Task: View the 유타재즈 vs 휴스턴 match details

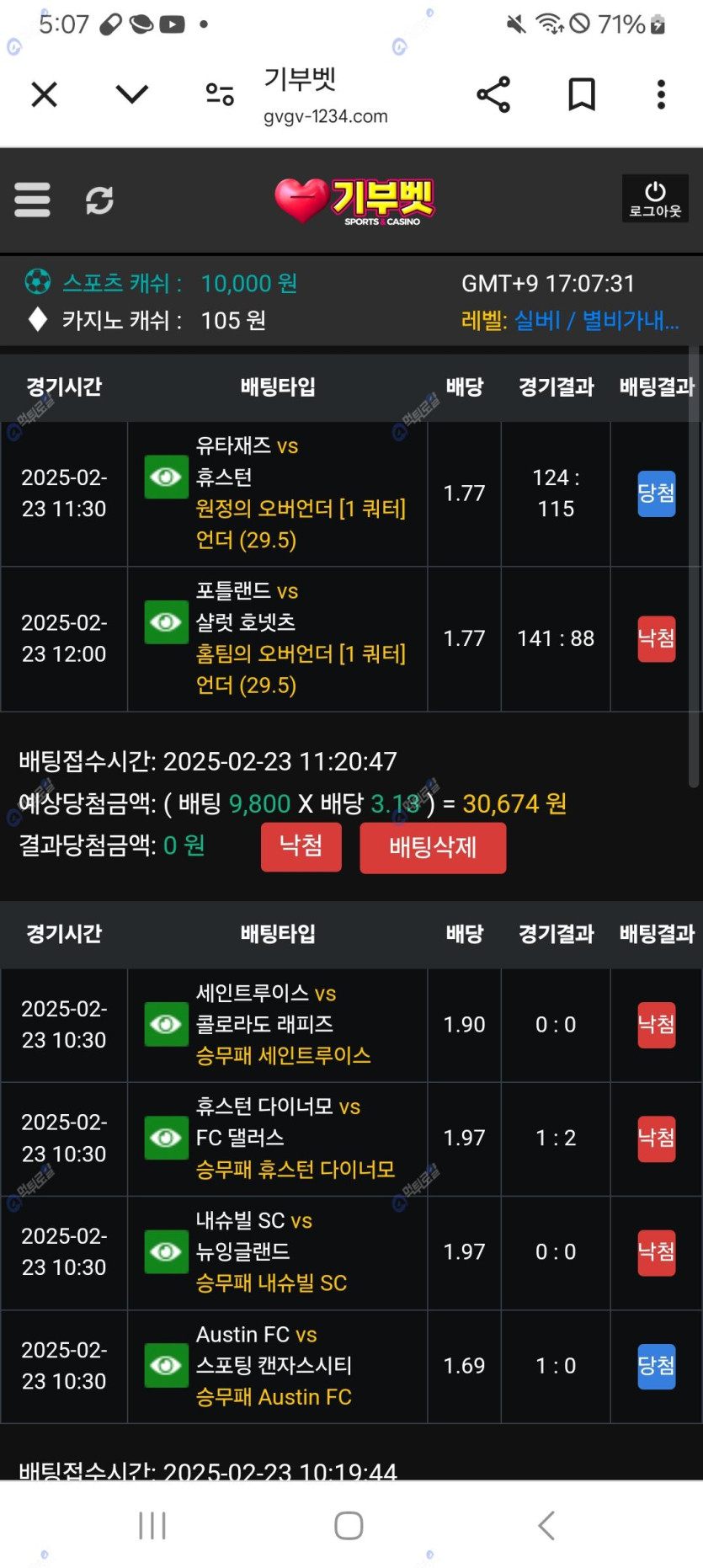Action: (166, 477)
